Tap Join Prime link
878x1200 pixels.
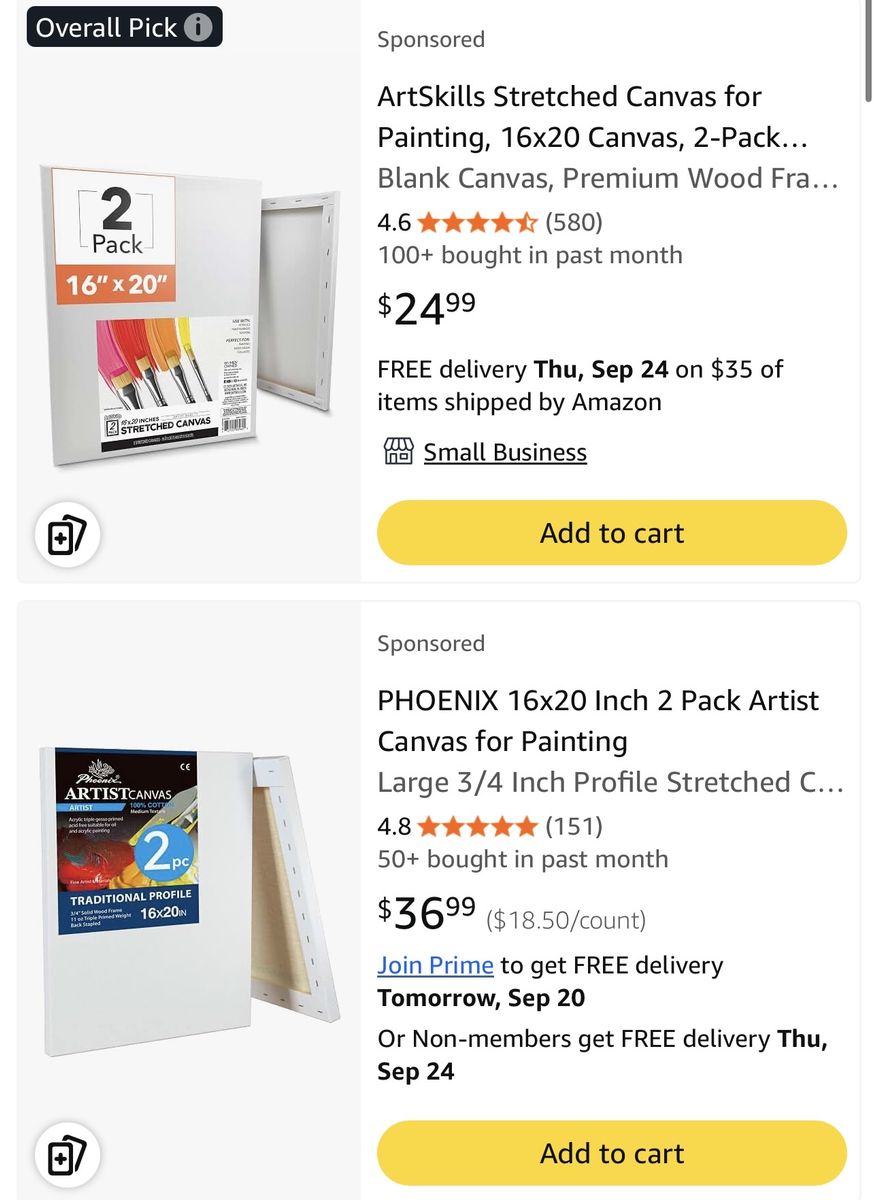(435, 965)
